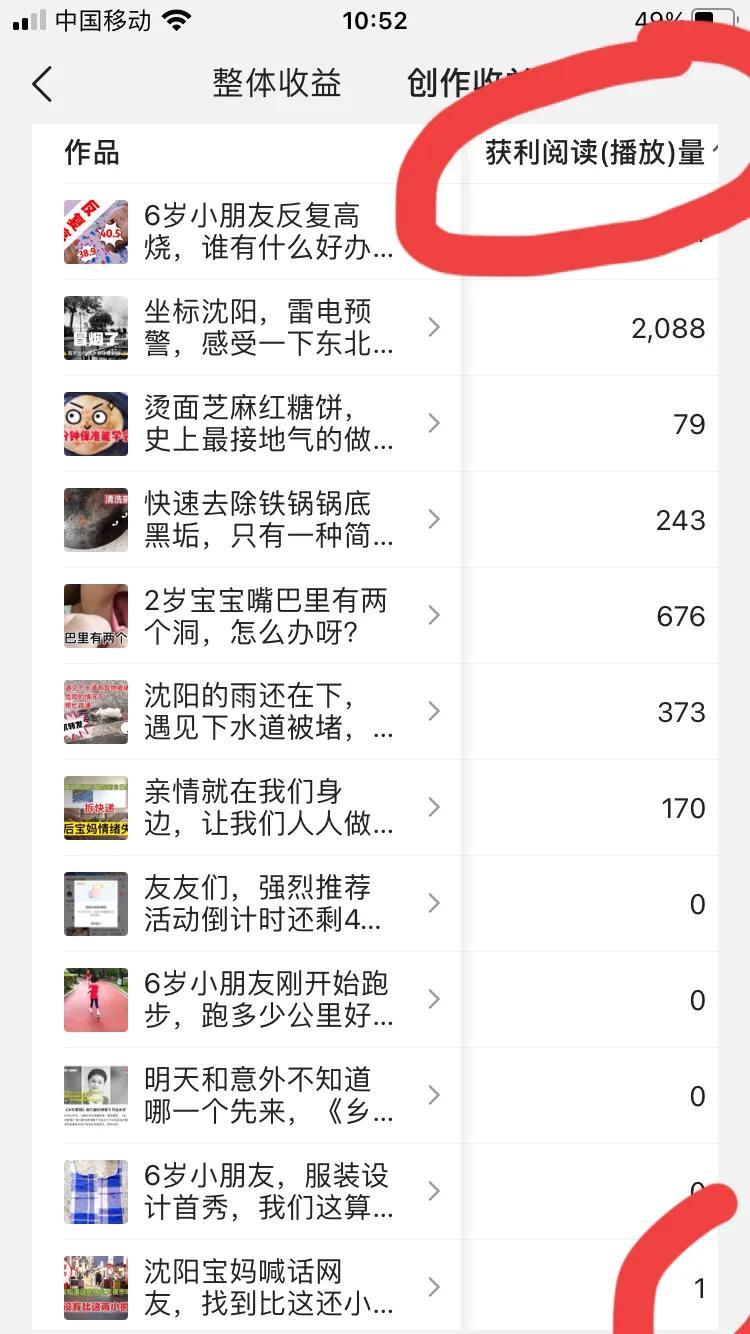Go back with the top-left arrow
The width and height of the screenshot is (750, 1334).
[42, 84]
